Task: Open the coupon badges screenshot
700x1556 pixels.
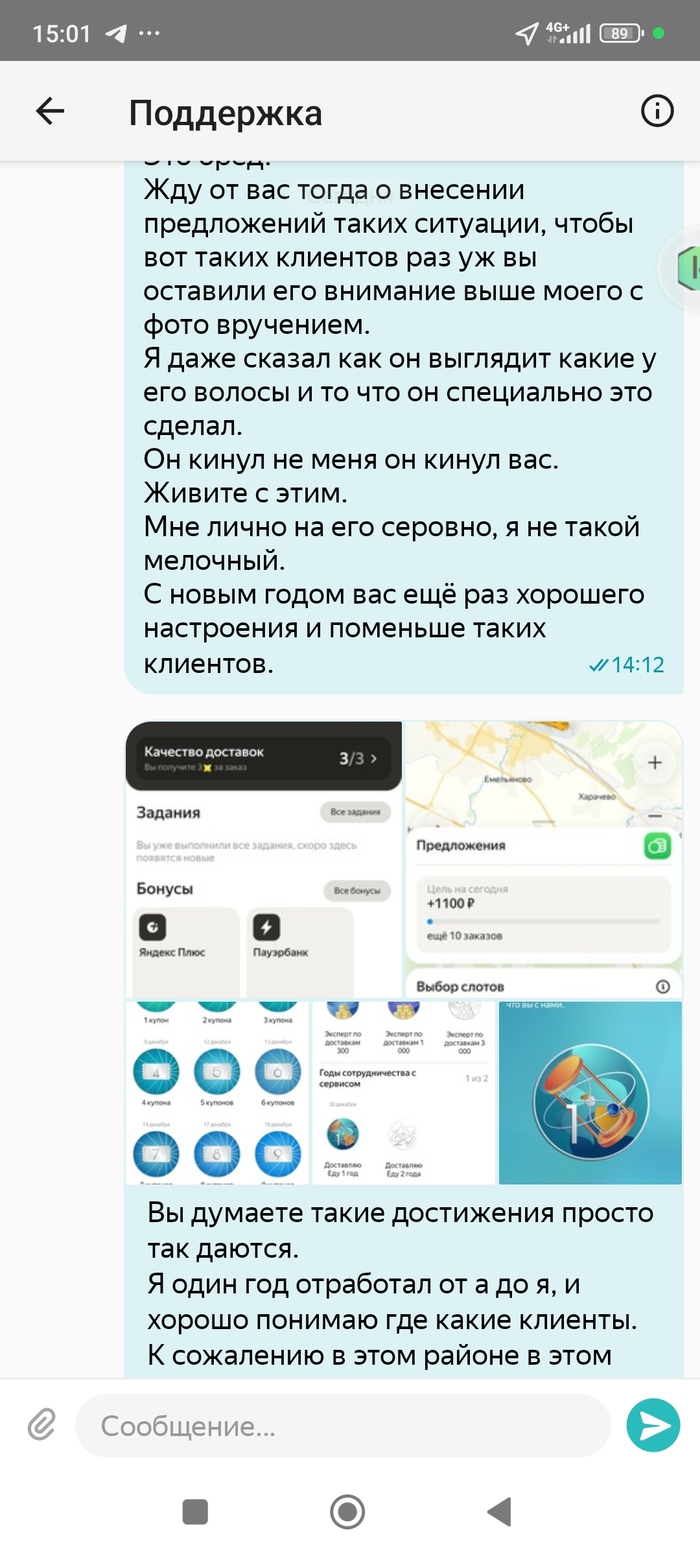Action: 216,1092
